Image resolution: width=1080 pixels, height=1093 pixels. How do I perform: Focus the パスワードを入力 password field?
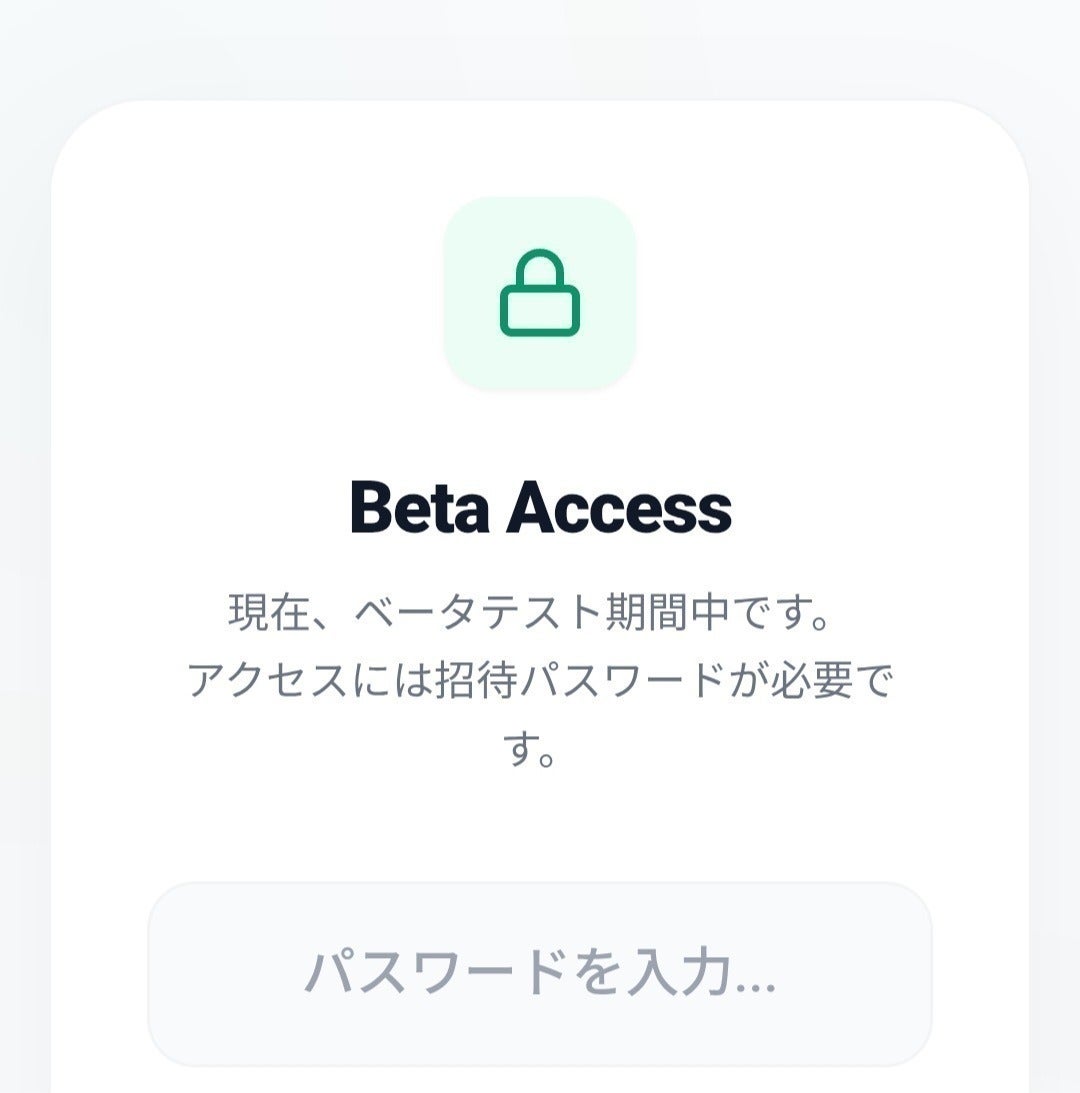click(540, 973)
